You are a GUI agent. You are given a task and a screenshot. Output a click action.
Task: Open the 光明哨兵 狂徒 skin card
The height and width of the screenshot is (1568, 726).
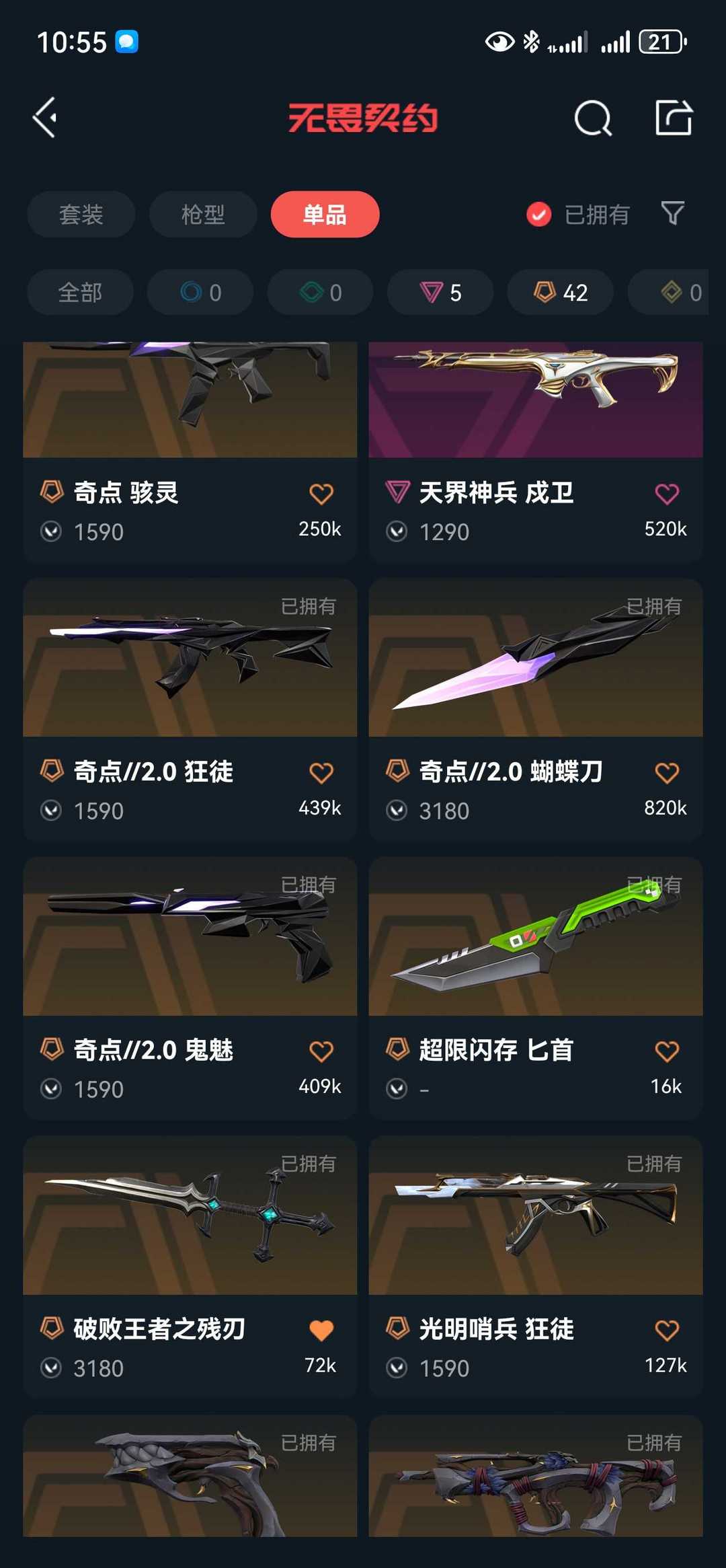click(536, 1268)
